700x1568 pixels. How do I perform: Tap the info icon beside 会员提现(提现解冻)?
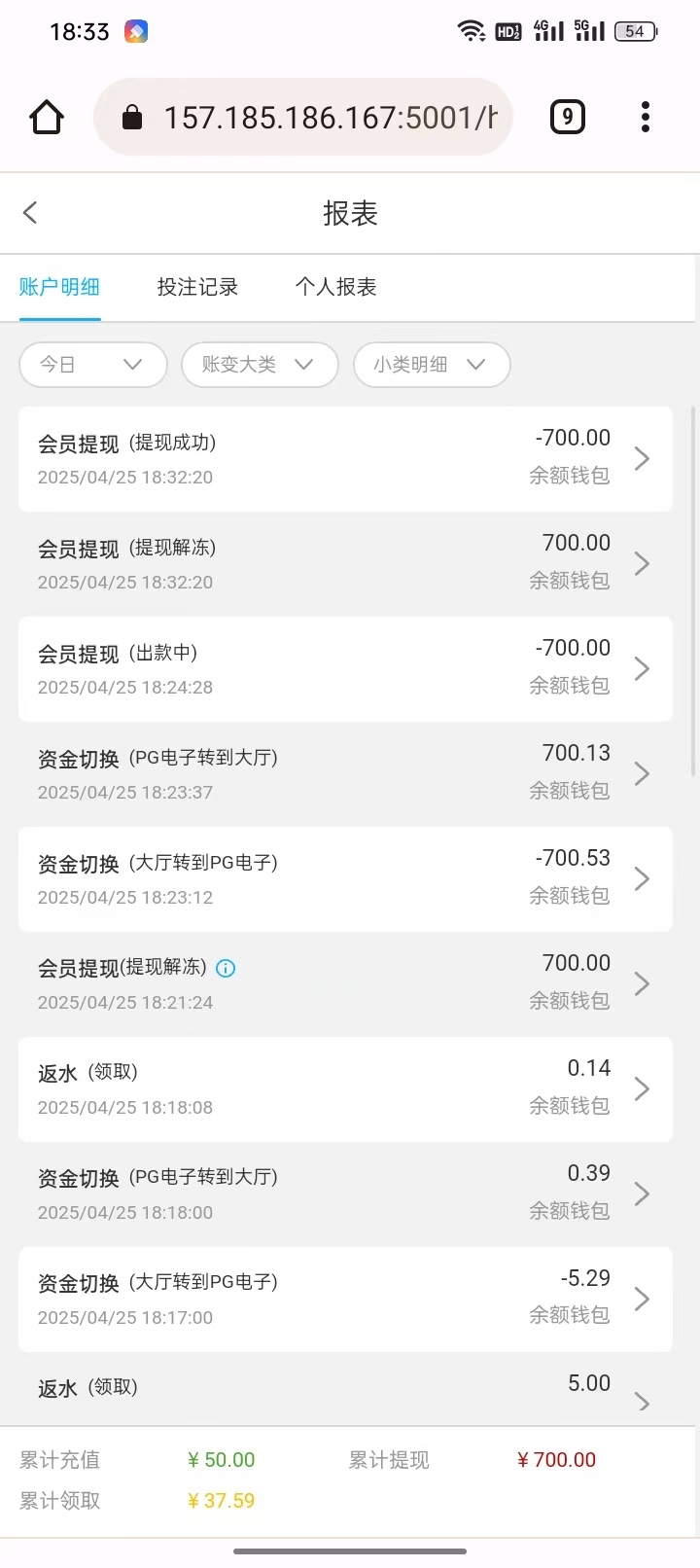[x=226, y=968]
